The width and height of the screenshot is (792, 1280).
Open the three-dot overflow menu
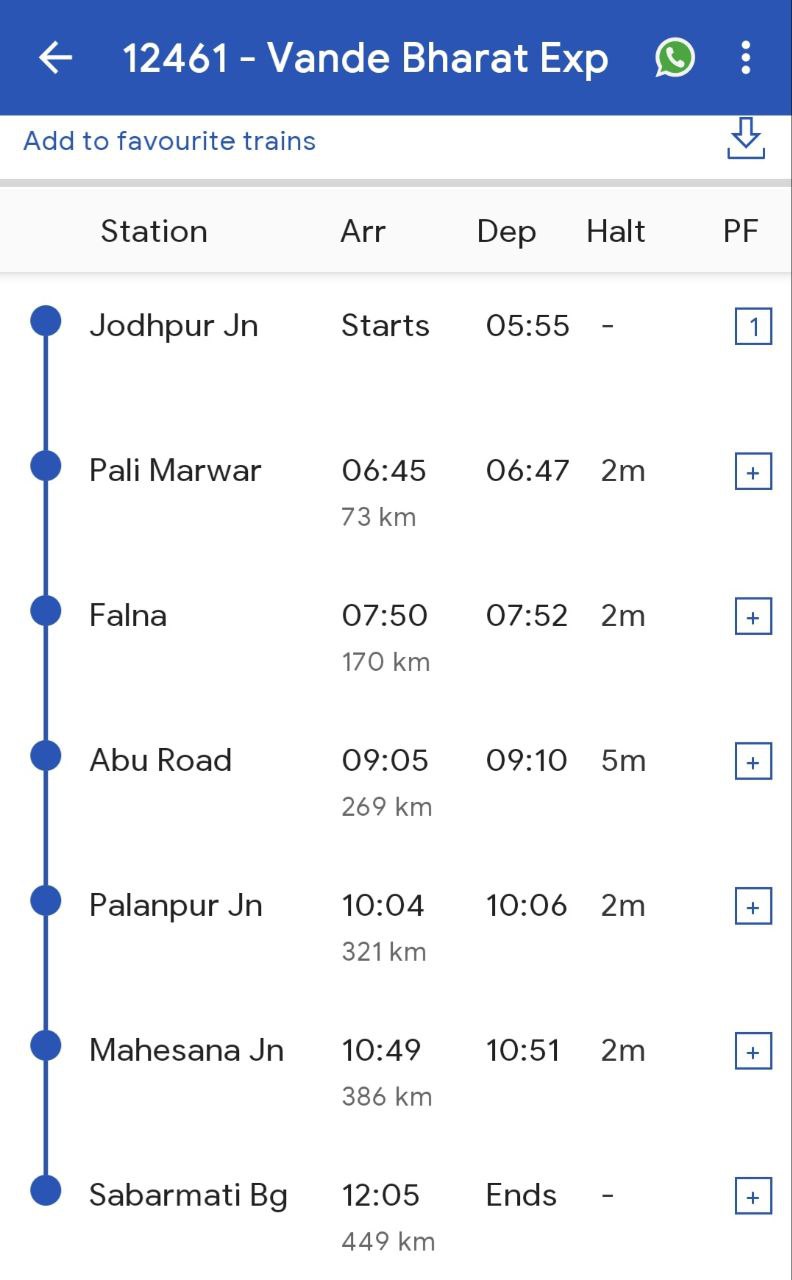click(745, 57)
